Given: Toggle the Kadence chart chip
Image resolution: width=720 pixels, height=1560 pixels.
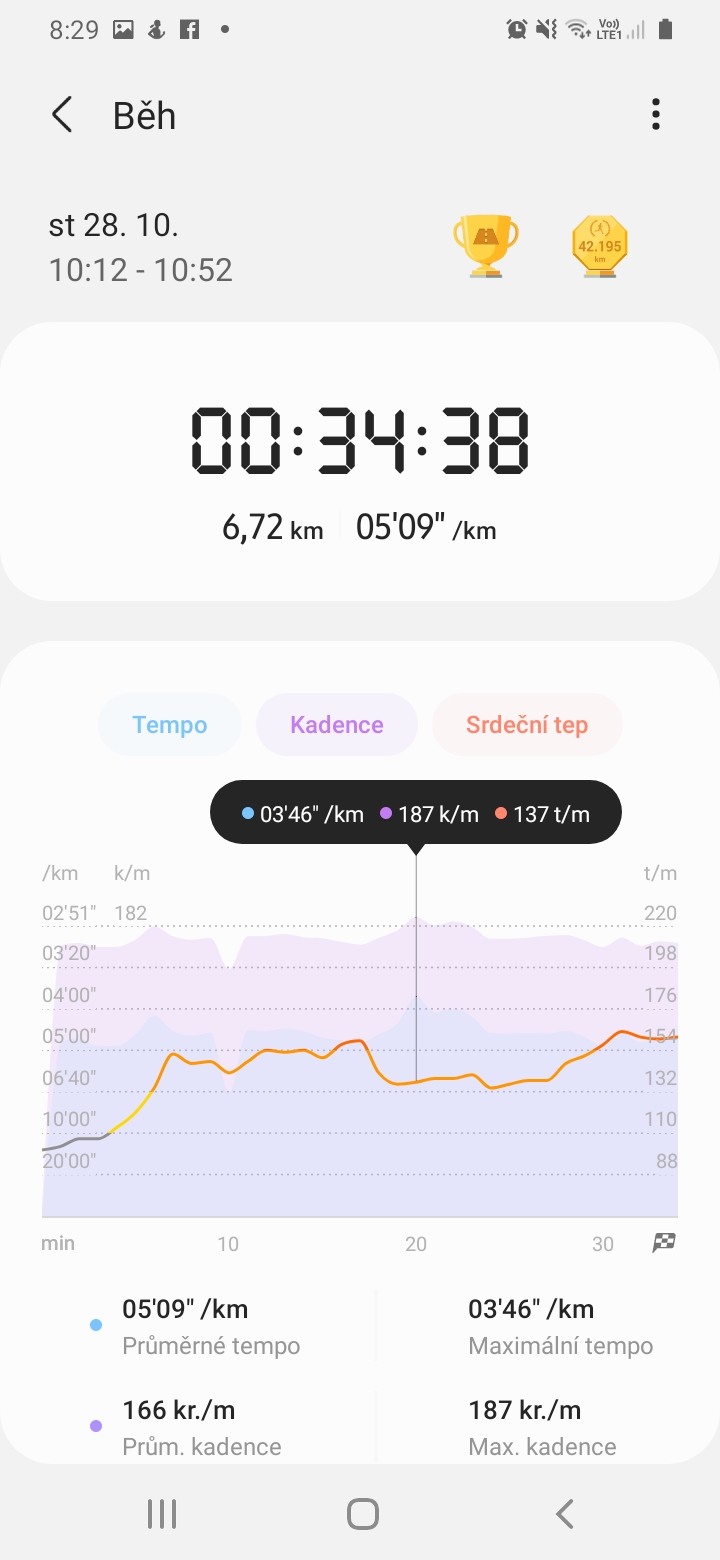Looking at the screenshot, I should coord(337,725).
